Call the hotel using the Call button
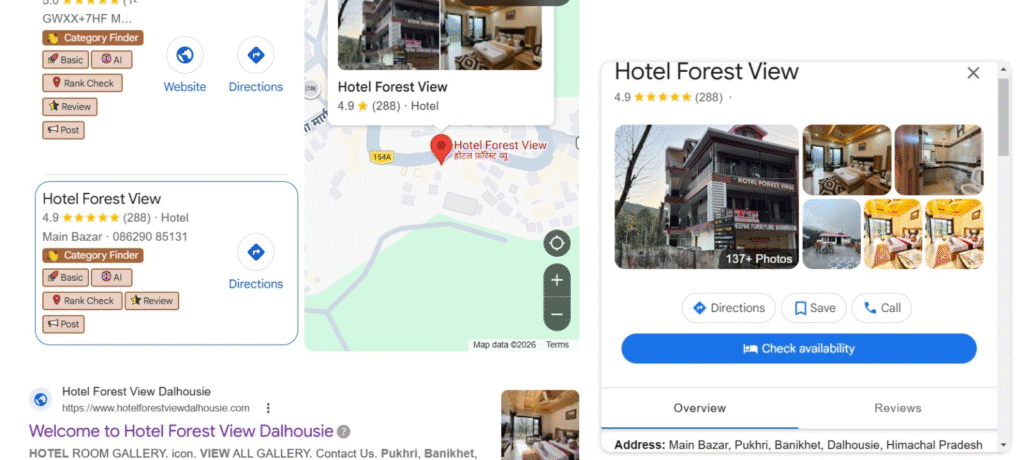 pos(881,308)
